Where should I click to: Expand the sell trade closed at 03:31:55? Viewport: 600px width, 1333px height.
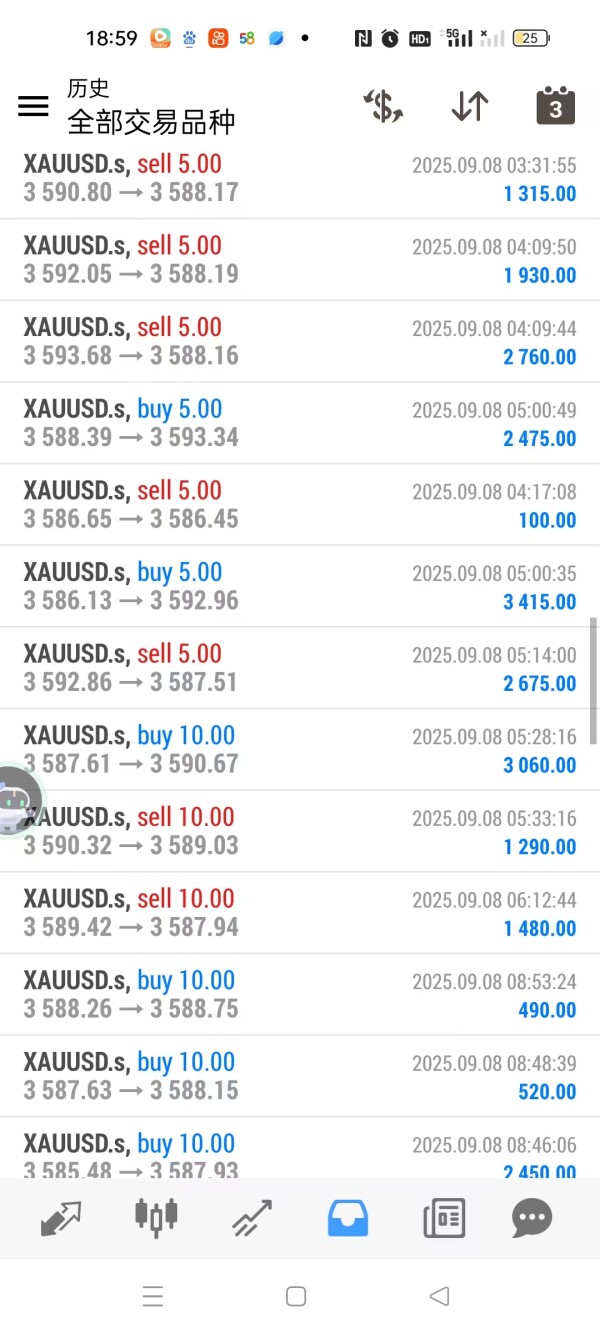click(x=300, y=178)
